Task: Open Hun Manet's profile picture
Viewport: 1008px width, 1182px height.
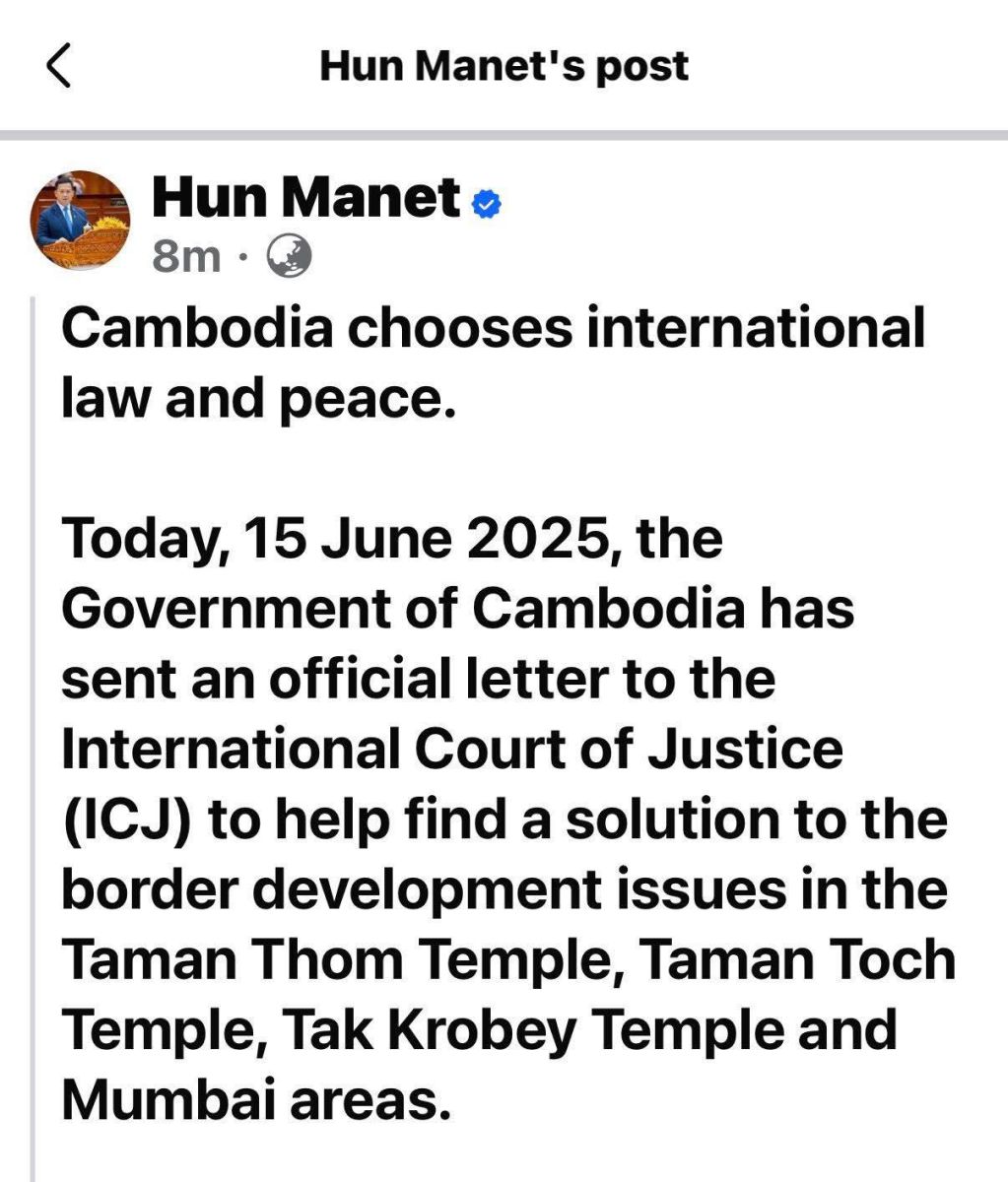Action: 83,222
